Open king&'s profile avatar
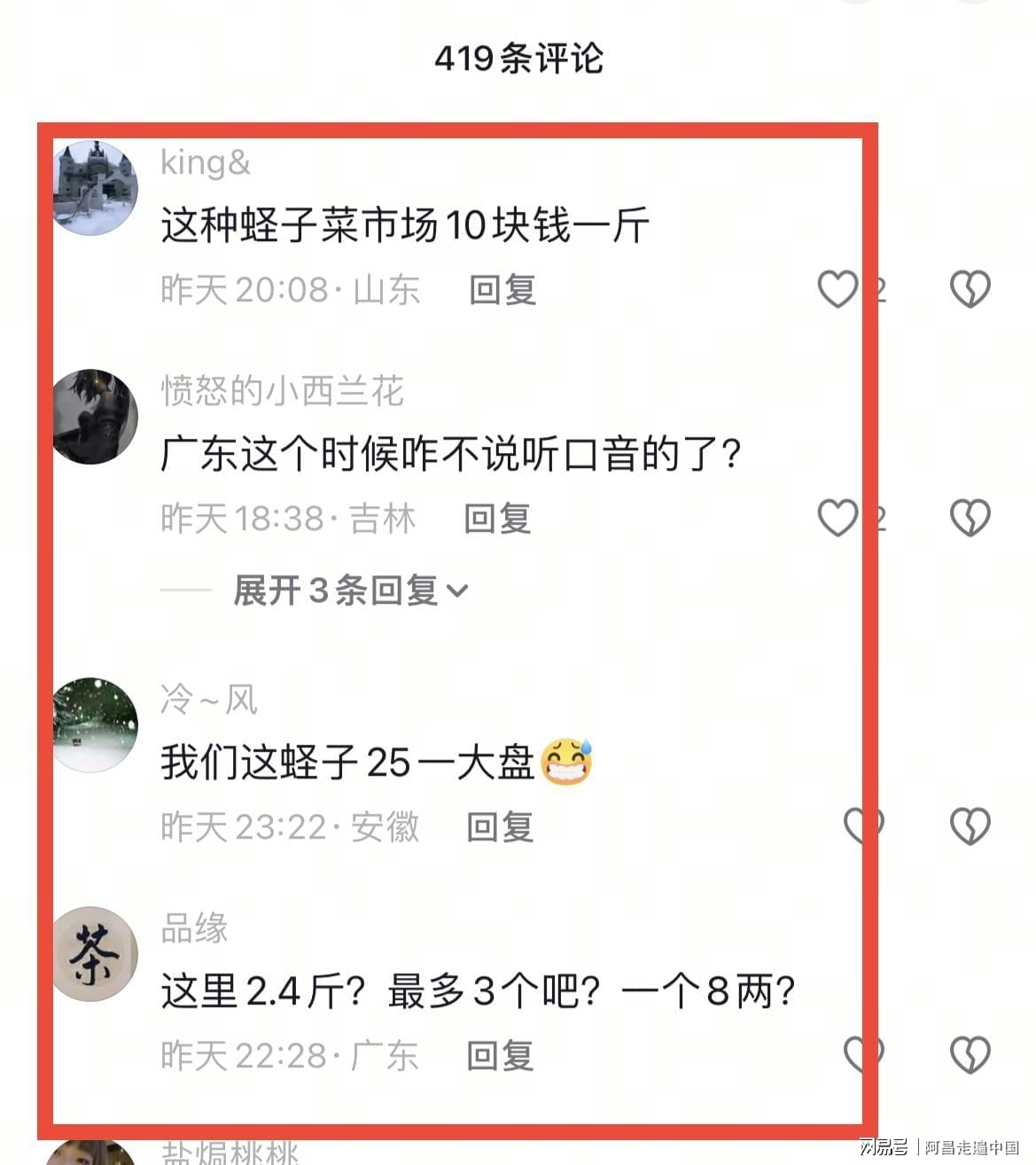This screenshot has width=1036, height=1165. pyautogui.click(x=96, y=188)
